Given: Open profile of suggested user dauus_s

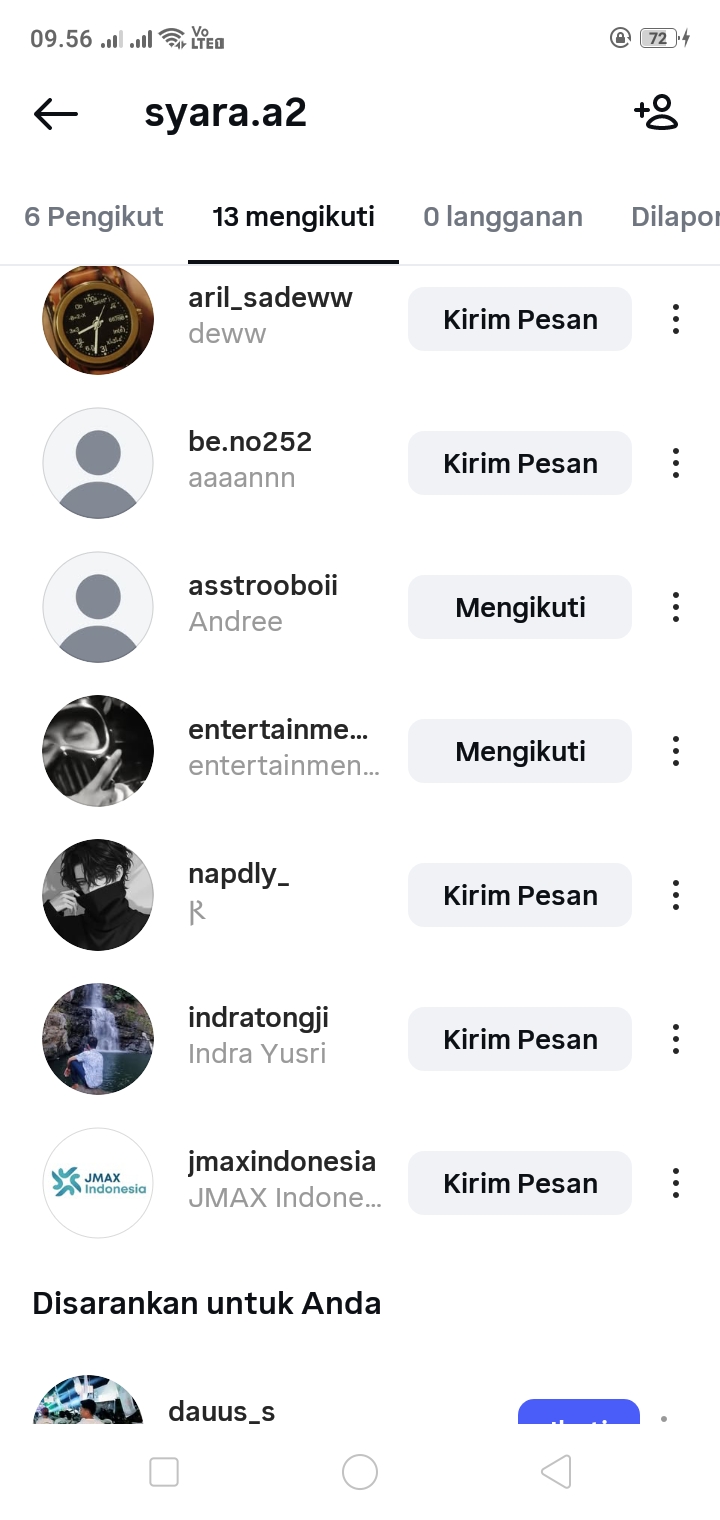Looking at the screenshot, I should point(221,1411).
